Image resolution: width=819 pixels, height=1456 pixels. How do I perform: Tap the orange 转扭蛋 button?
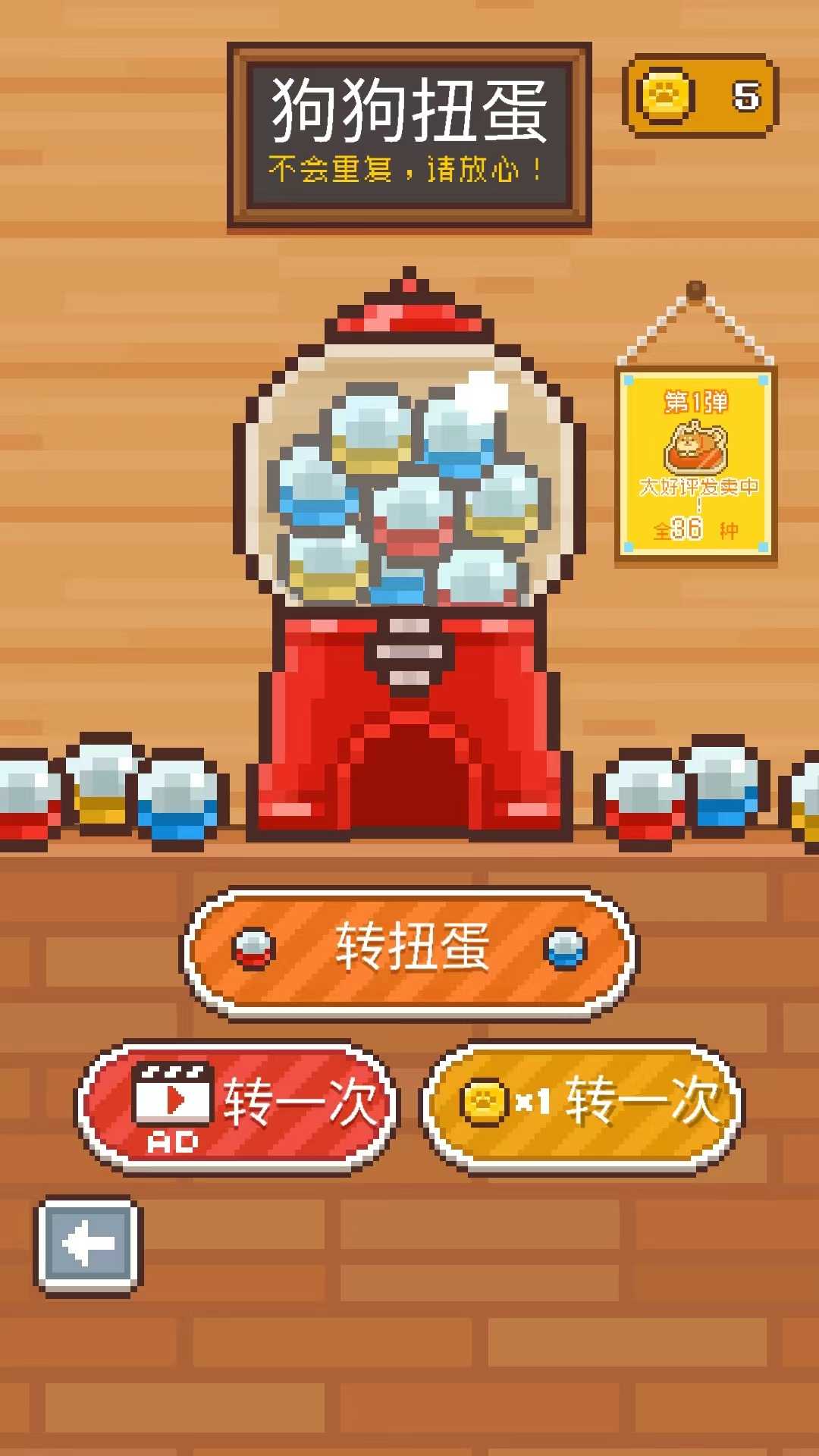pyautogui.click(x=409, y=949)
